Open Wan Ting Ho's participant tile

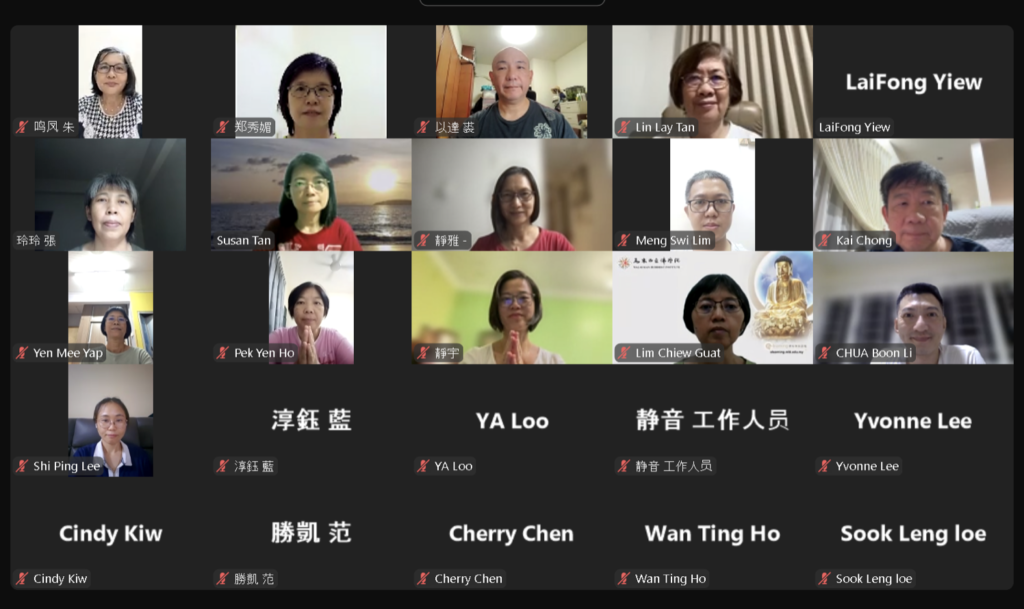click(712, 533)
